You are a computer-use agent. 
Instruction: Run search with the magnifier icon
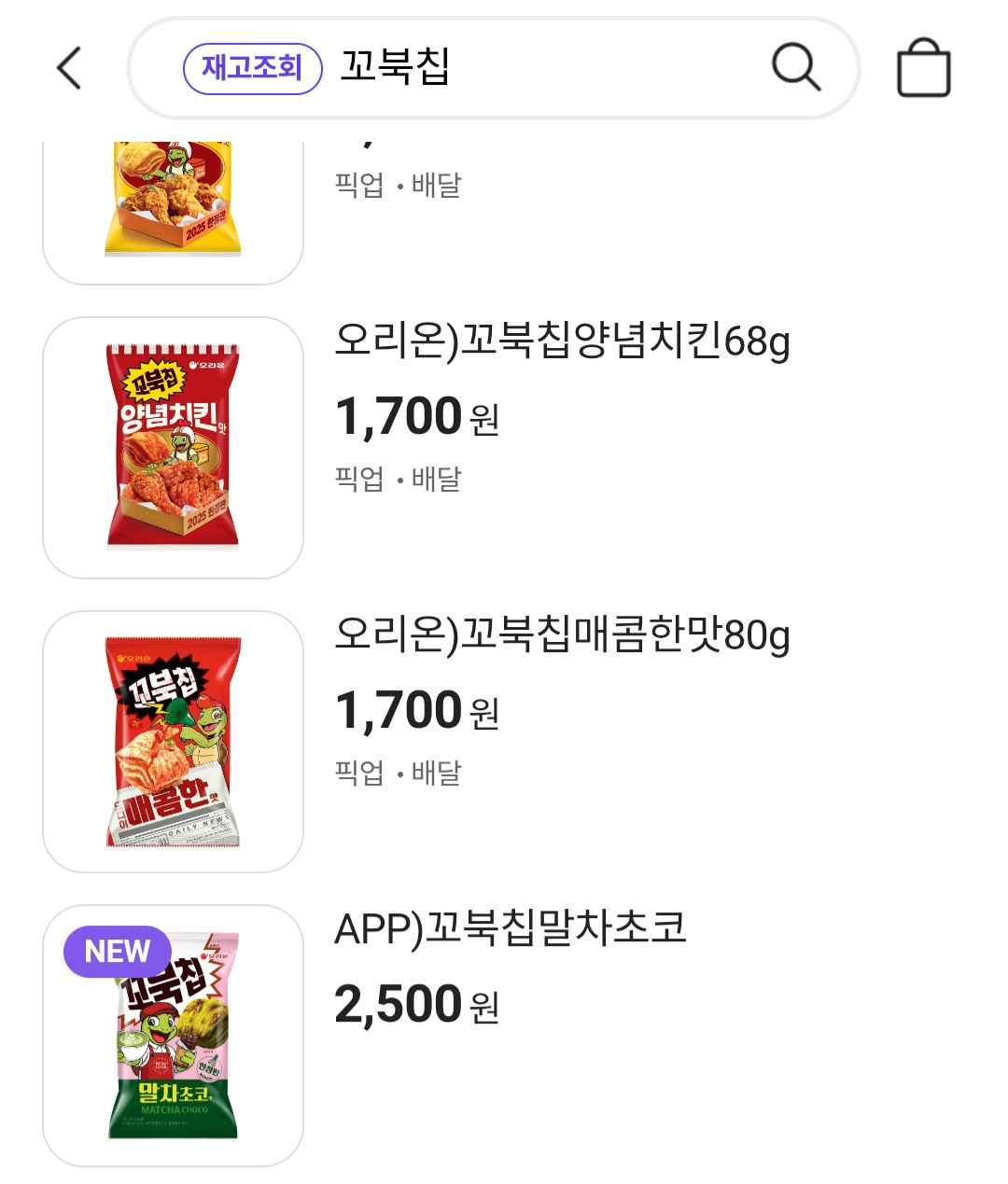click(x=796, y=67)
